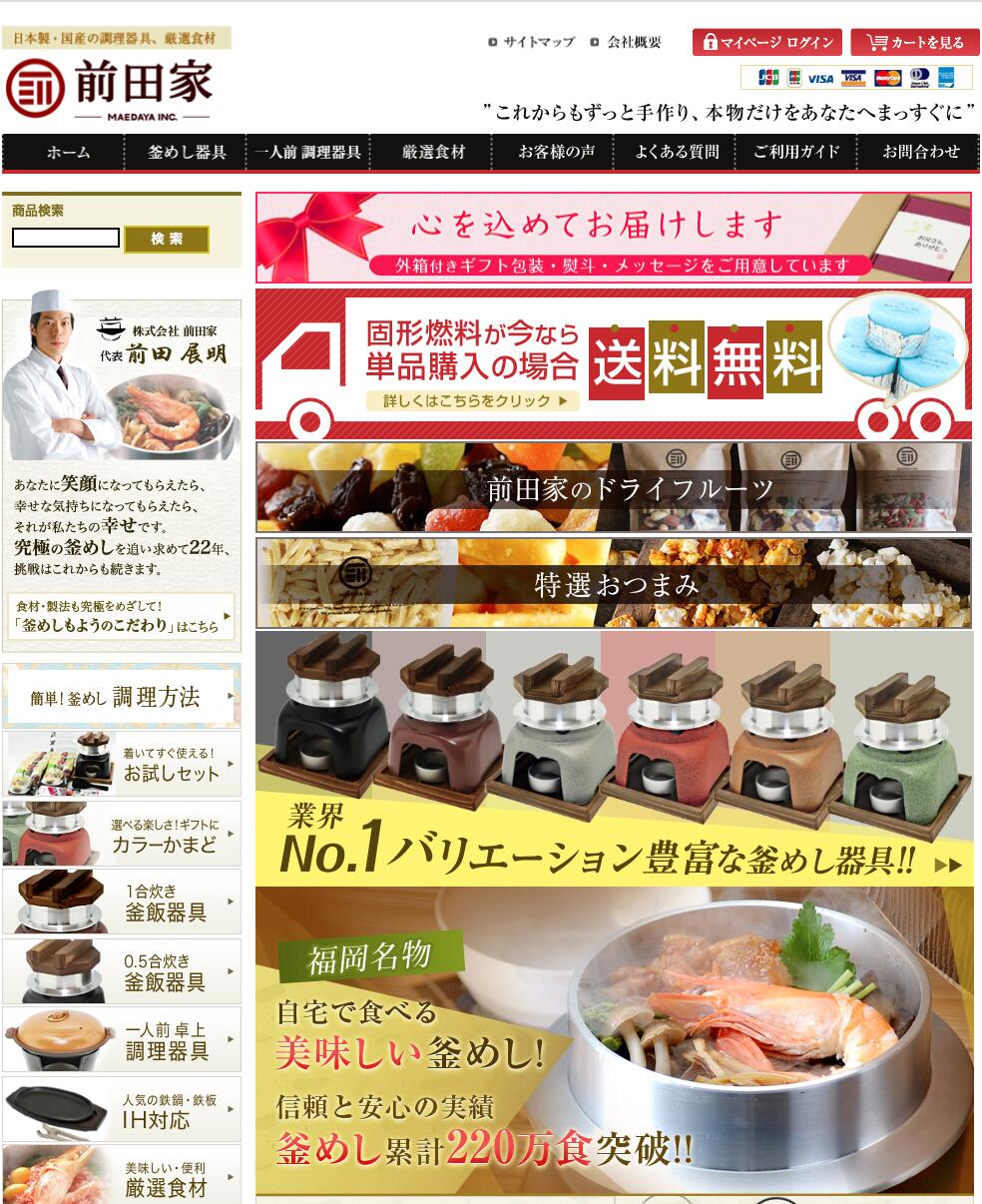Switch to the ご利用ガイド tab
The height and width of the screenshot is (1204, 982).
pyautogui.click(x=796, y=153)
